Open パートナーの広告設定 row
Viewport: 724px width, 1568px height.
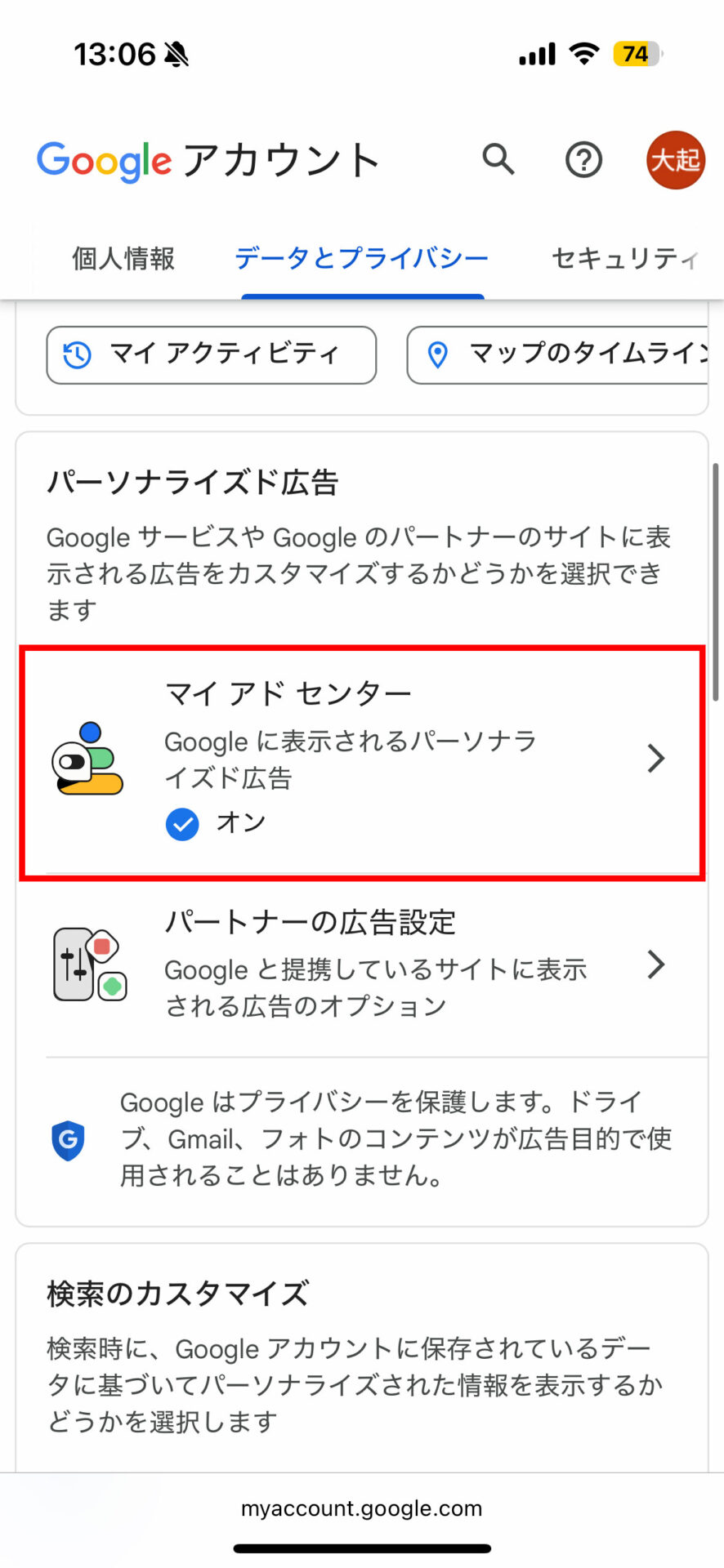pos(362,964)
